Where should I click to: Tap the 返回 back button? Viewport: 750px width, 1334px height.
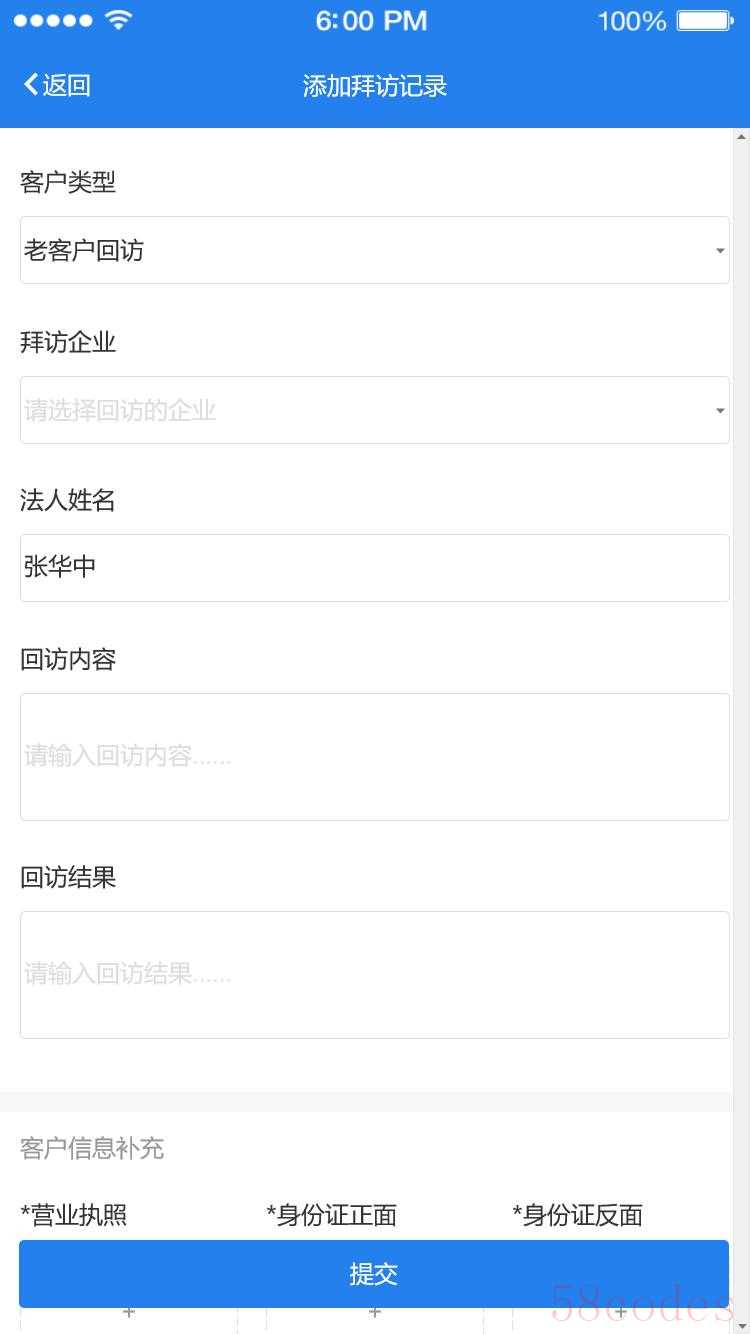[x=57, y=86]
